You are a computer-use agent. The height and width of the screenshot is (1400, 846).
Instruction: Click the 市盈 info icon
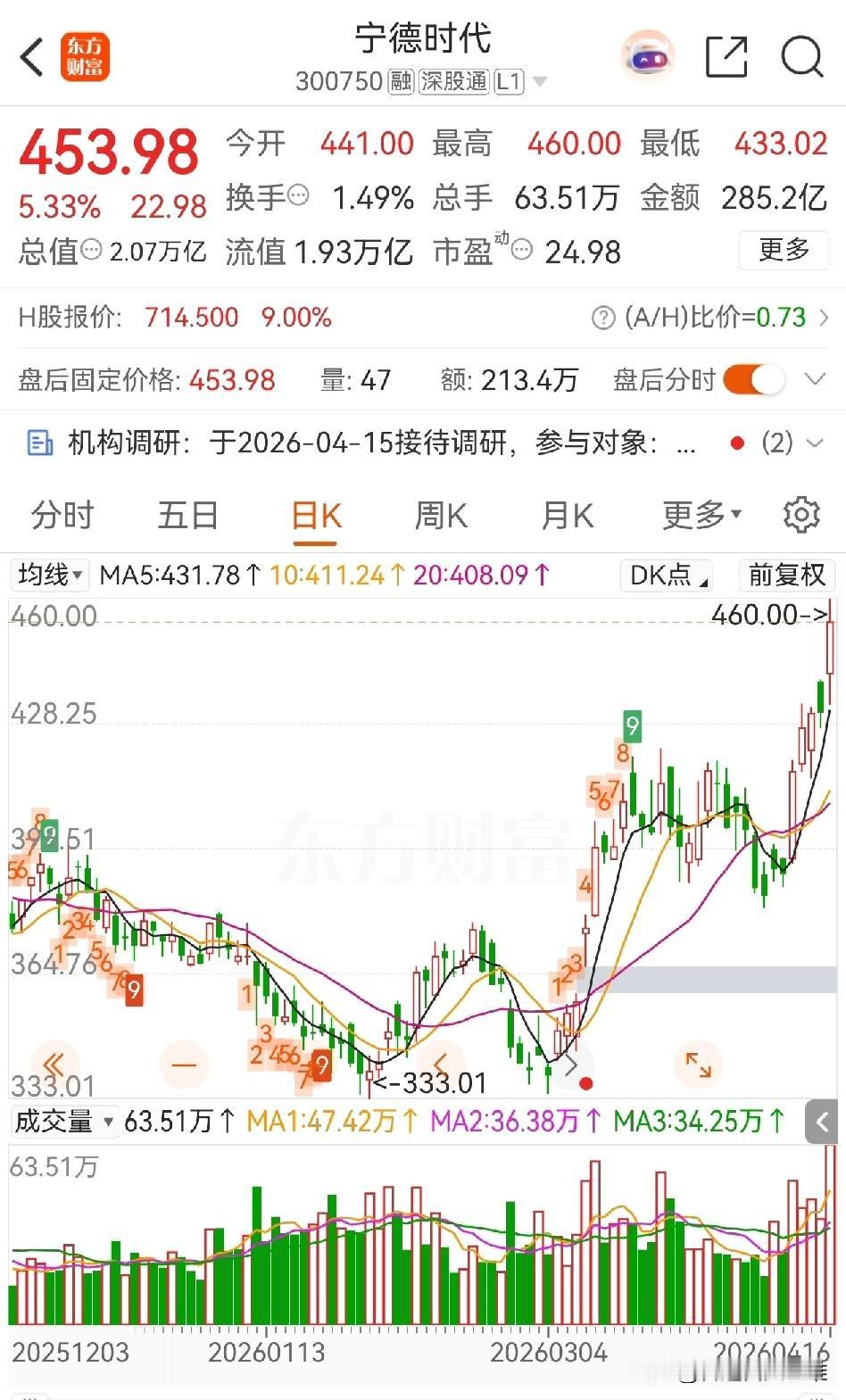coord(520,251)
